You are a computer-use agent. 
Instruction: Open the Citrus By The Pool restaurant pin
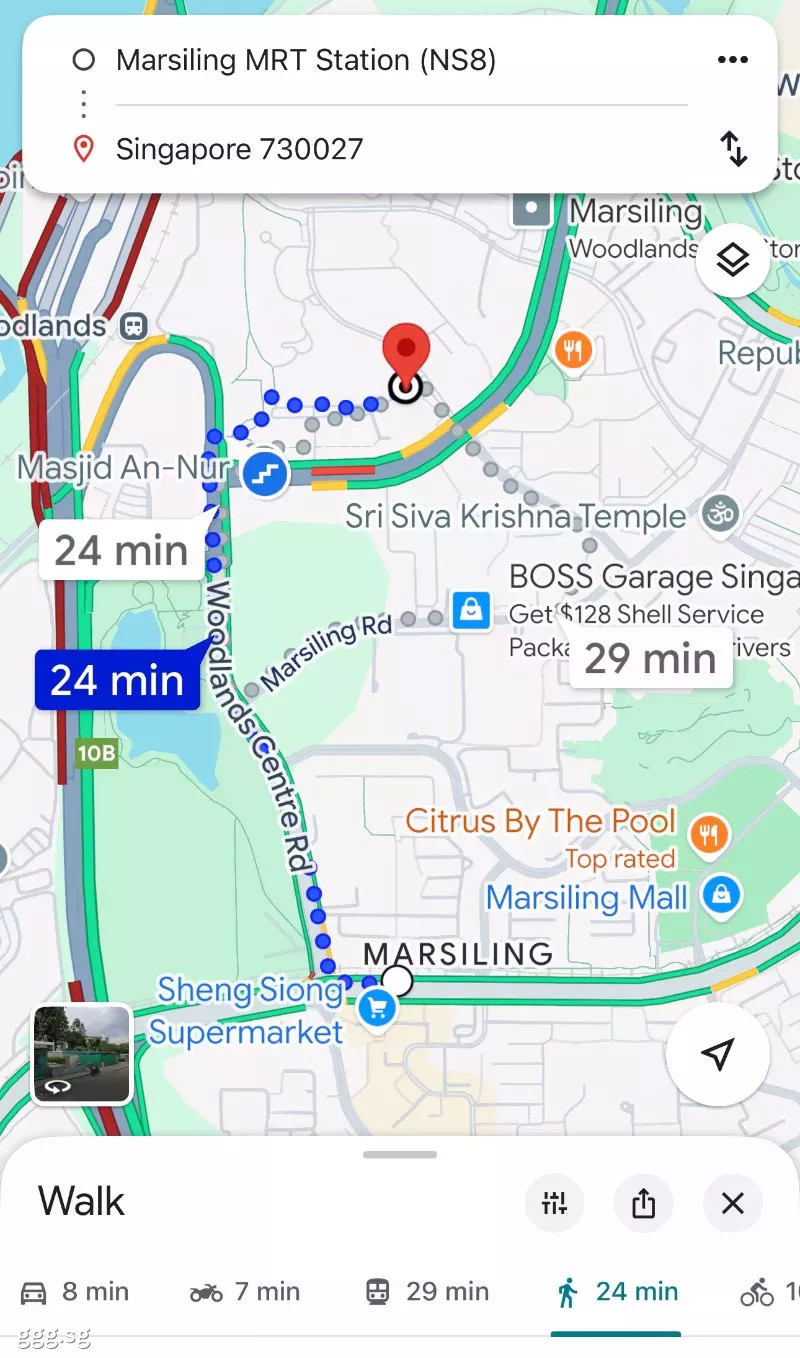[x=709, y=833]
